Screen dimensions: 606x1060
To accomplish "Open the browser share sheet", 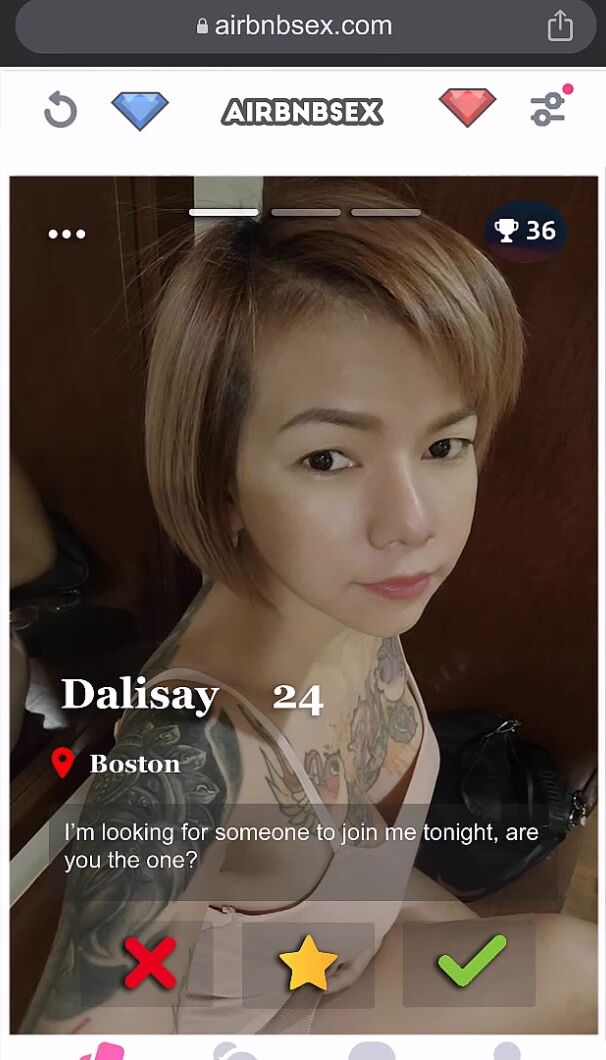I will point(560,26).
